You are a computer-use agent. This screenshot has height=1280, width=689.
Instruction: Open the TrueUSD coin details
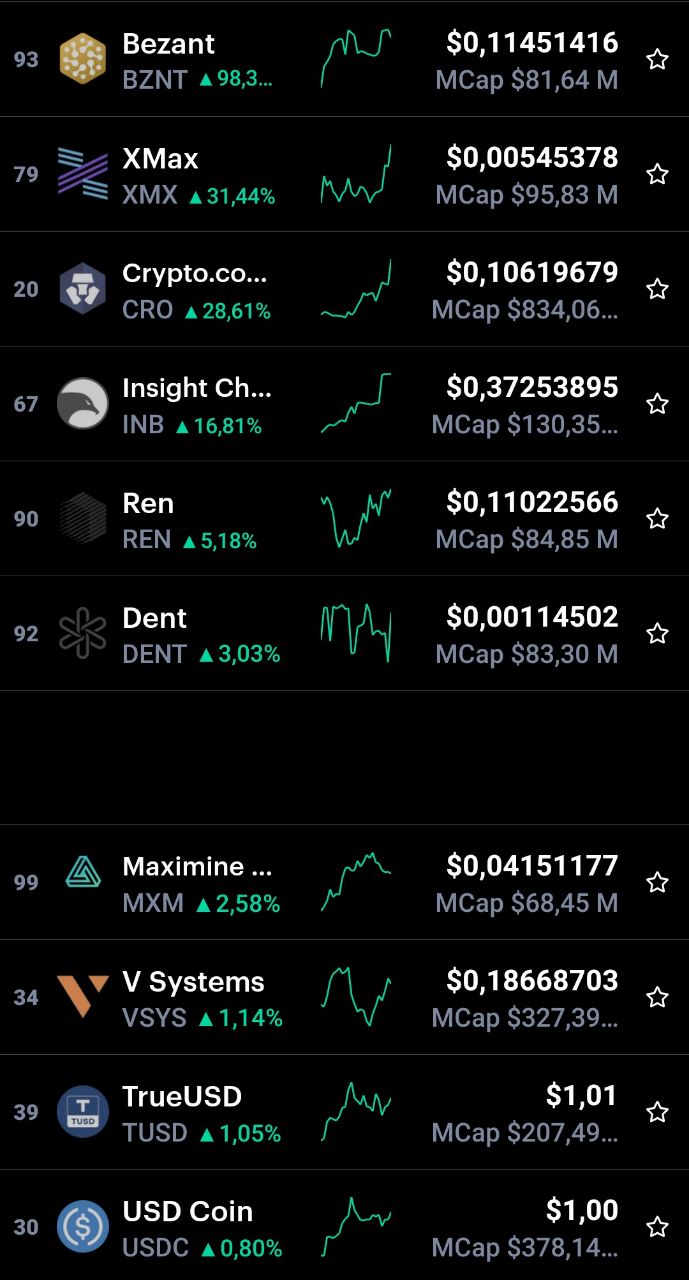[x=344, y=1112]
